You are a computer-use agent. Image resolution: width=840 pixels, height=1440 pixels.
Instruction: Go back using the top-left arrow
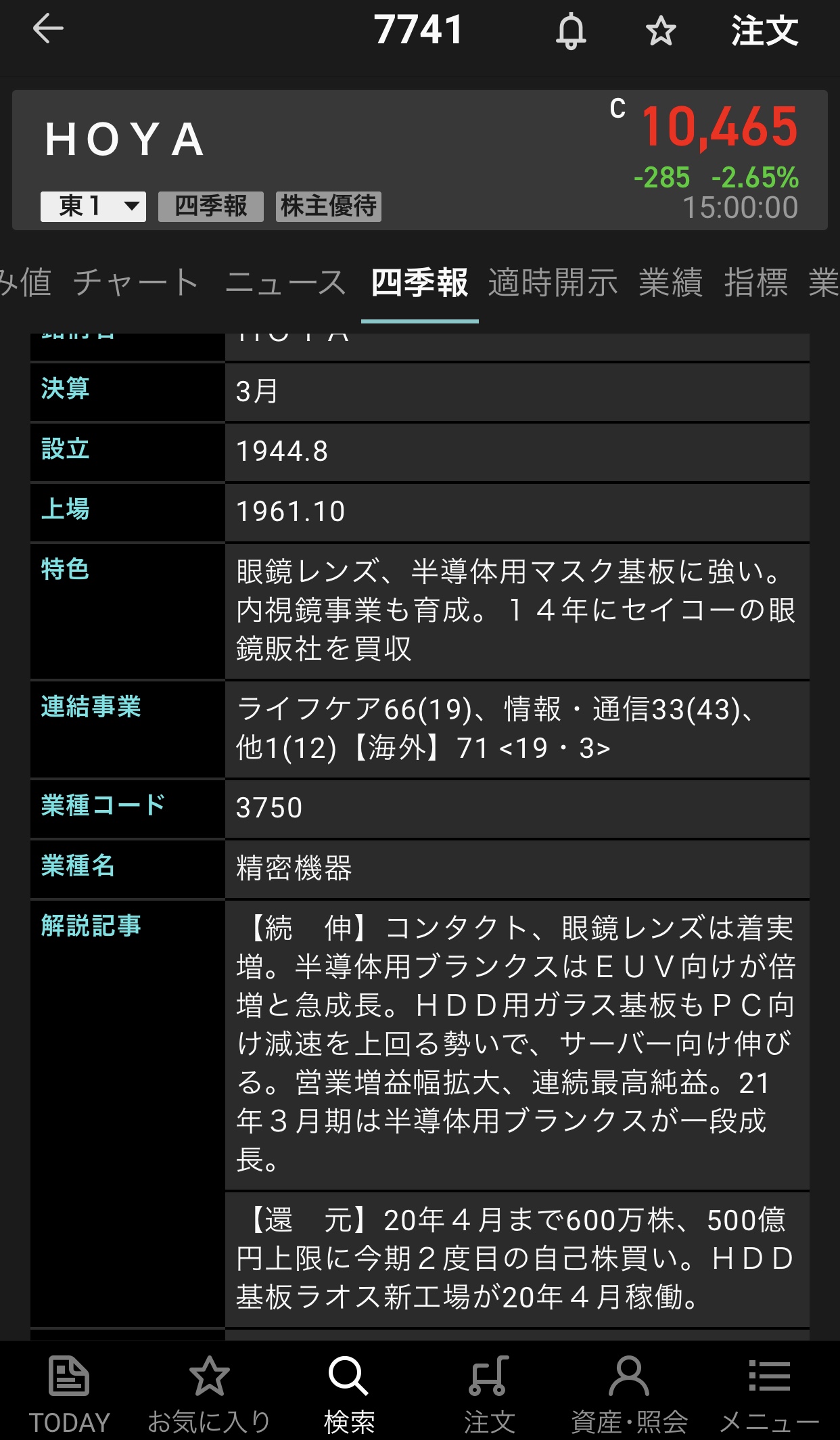pyautogui.click(x=48, y=29)
